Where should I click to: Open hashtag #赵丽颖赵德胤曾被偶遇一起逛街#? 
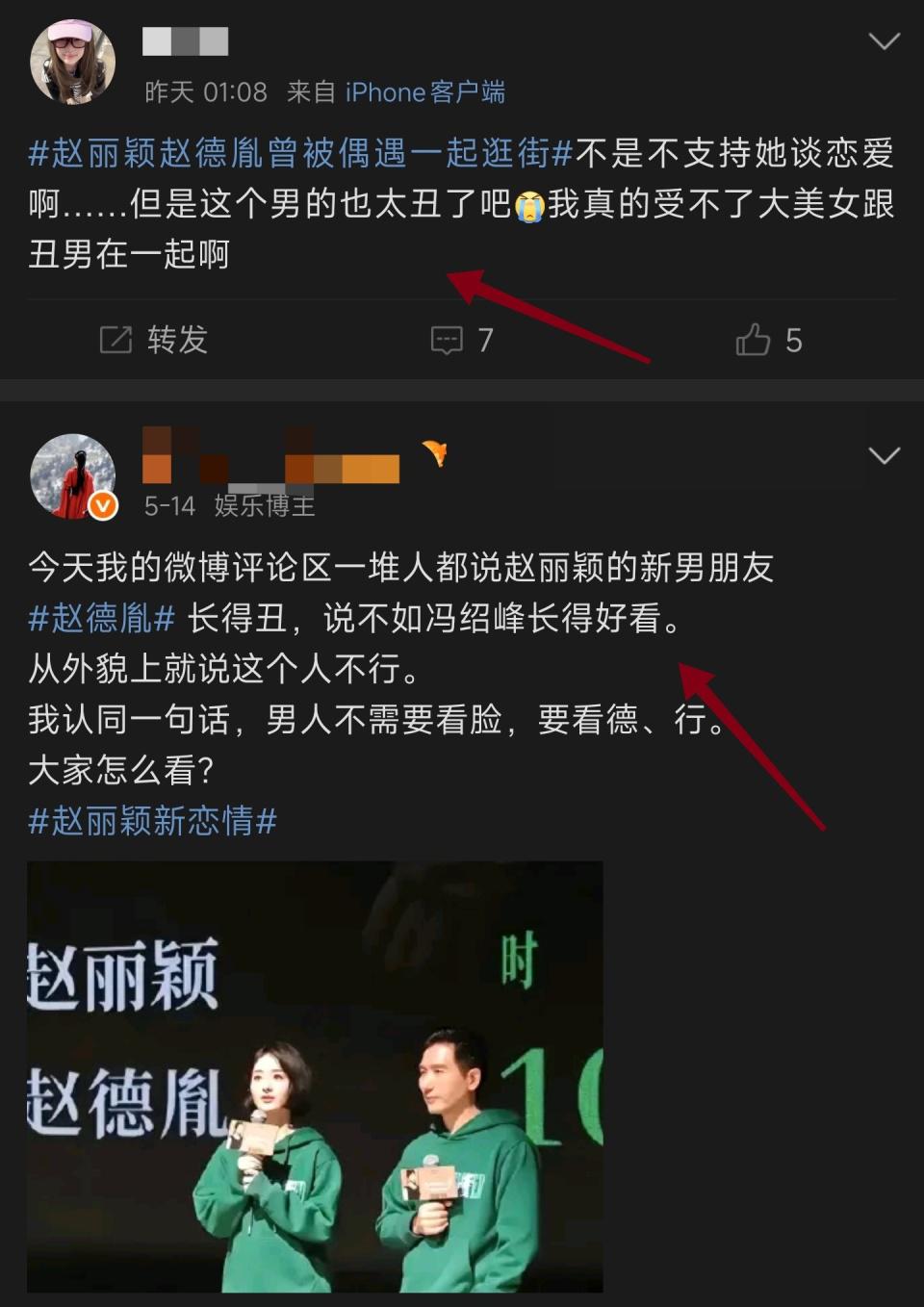(x=300, y=153)
